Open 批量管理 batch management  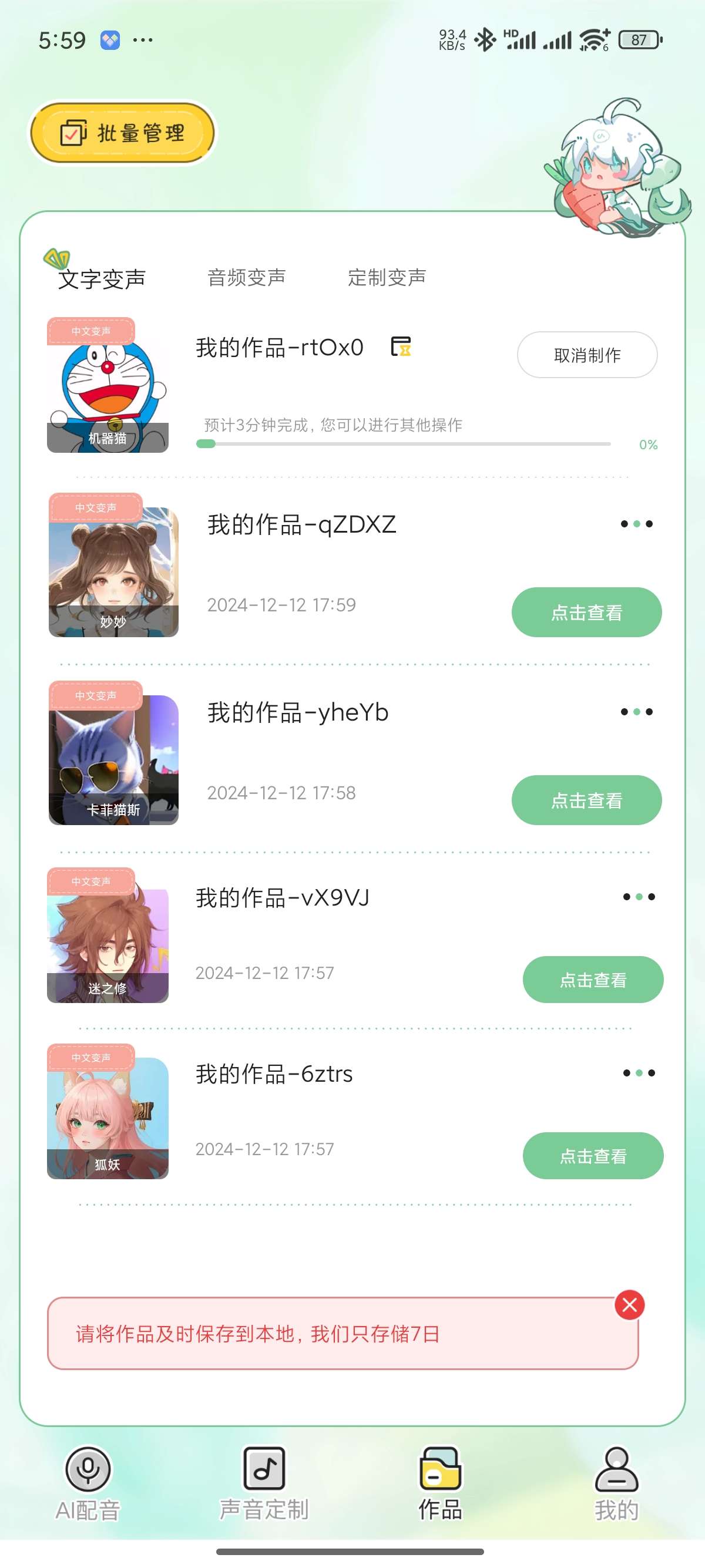pos(122,133)
